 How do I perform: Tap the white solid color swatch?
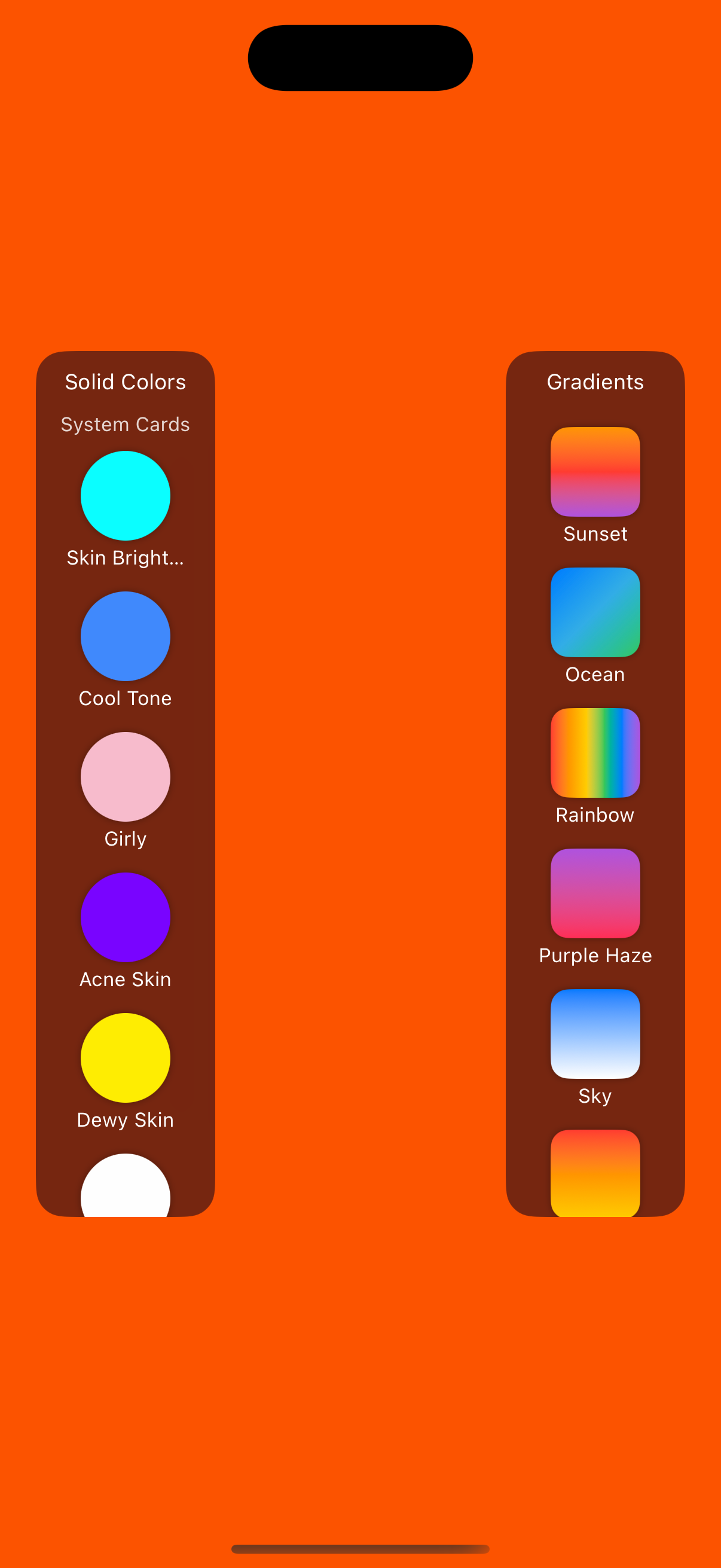point(126,1188)
